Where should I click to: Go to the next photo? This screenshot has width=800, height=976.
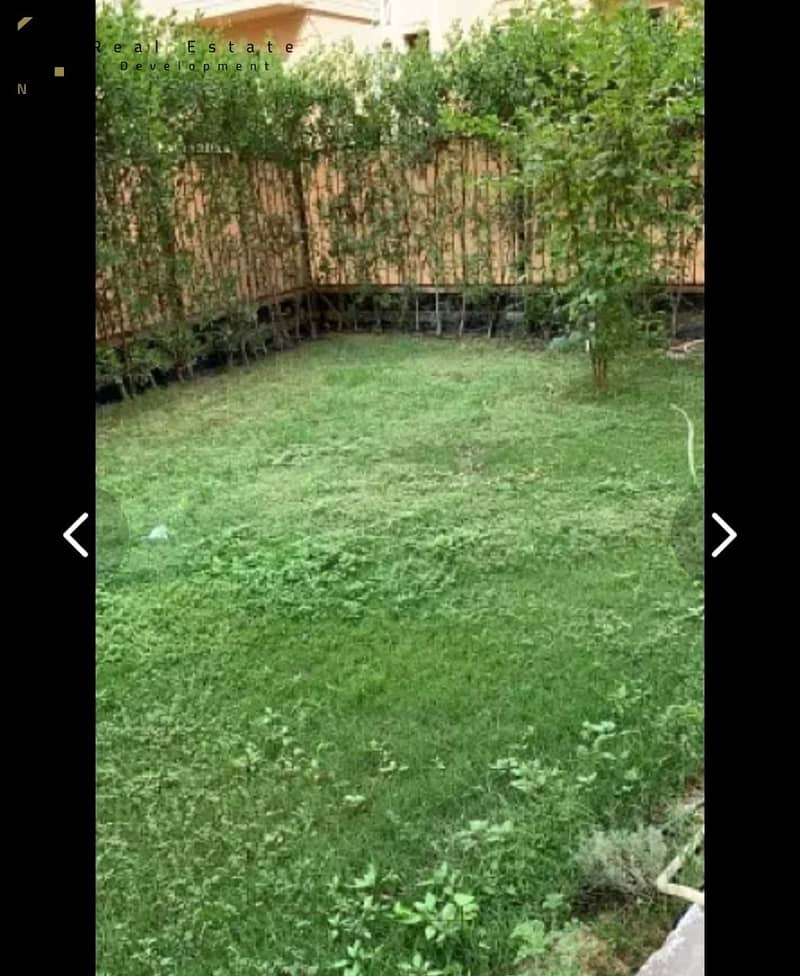tap(723, 535)
